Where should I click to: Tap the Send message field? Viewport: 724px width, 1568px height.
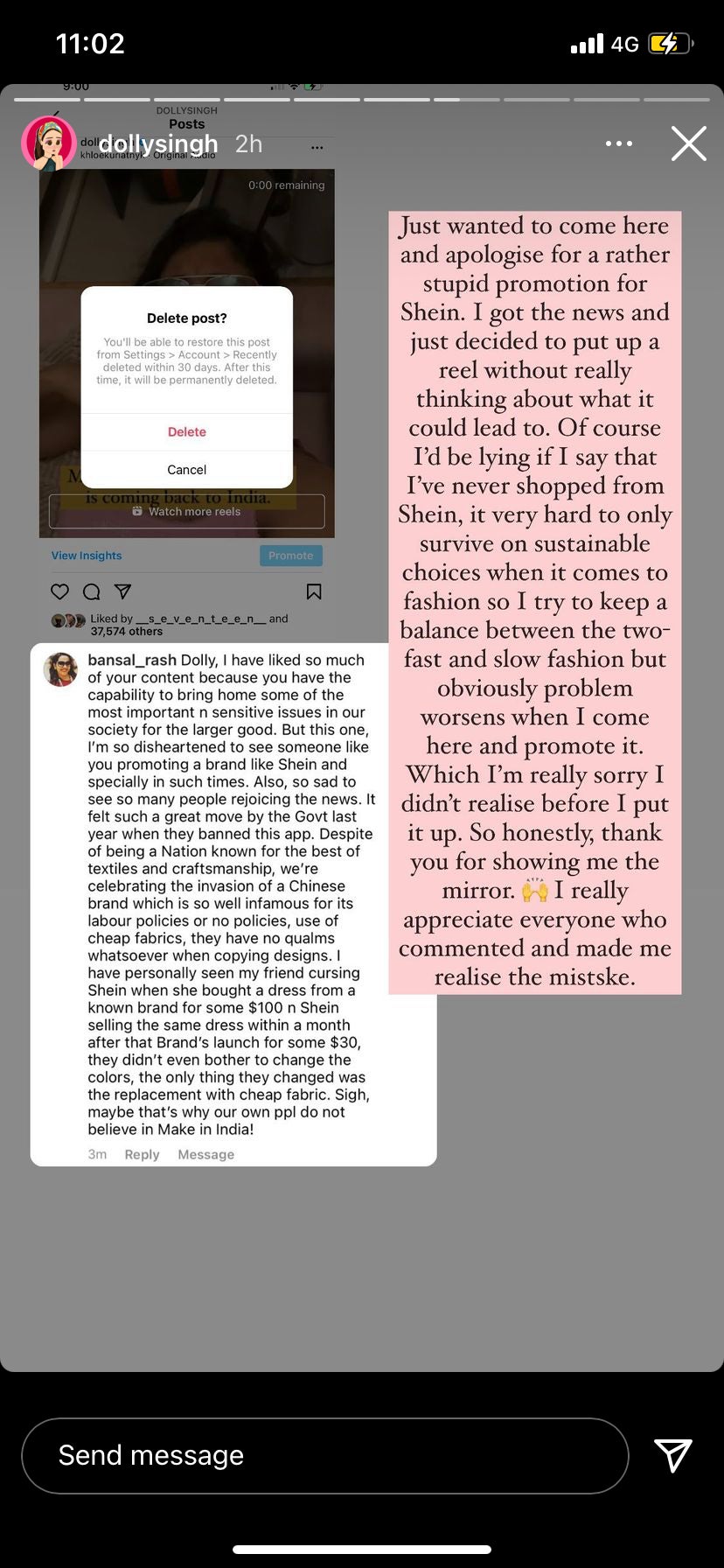(324, 1455)
